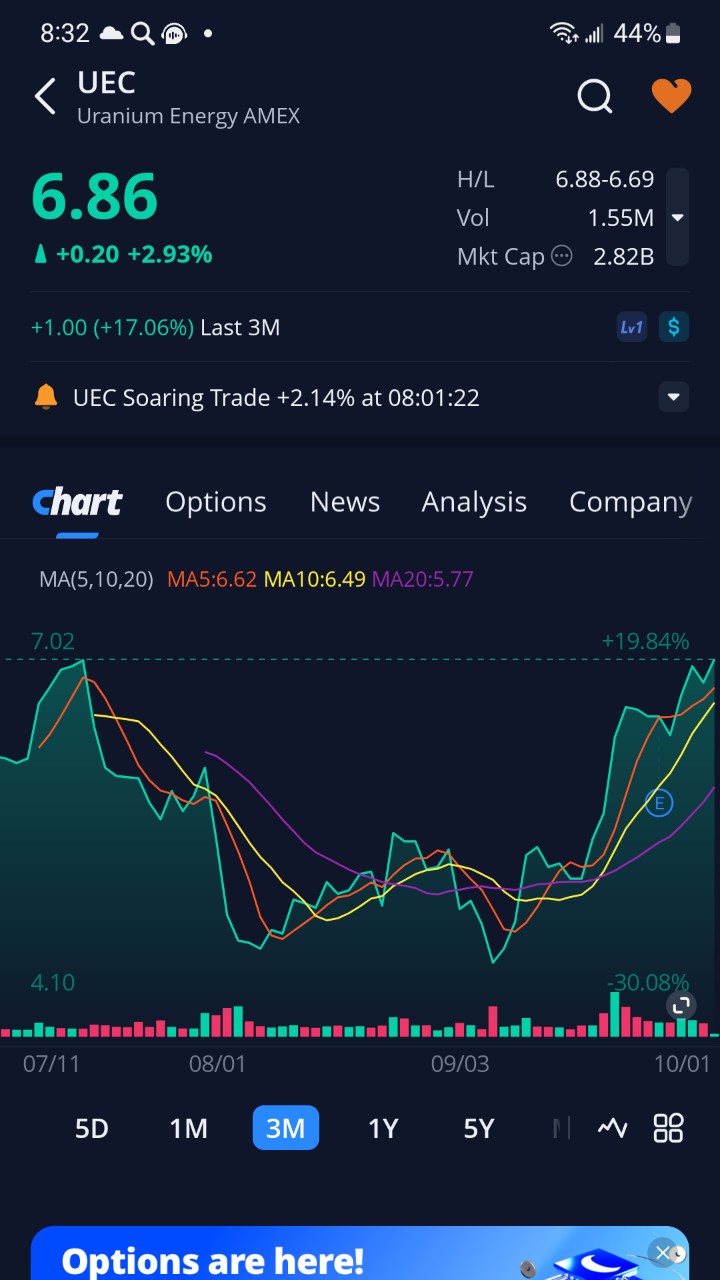The image size is (720, 1280).
Task: Open MA(5,10,20) indicator settings
Action: (96, 579)
